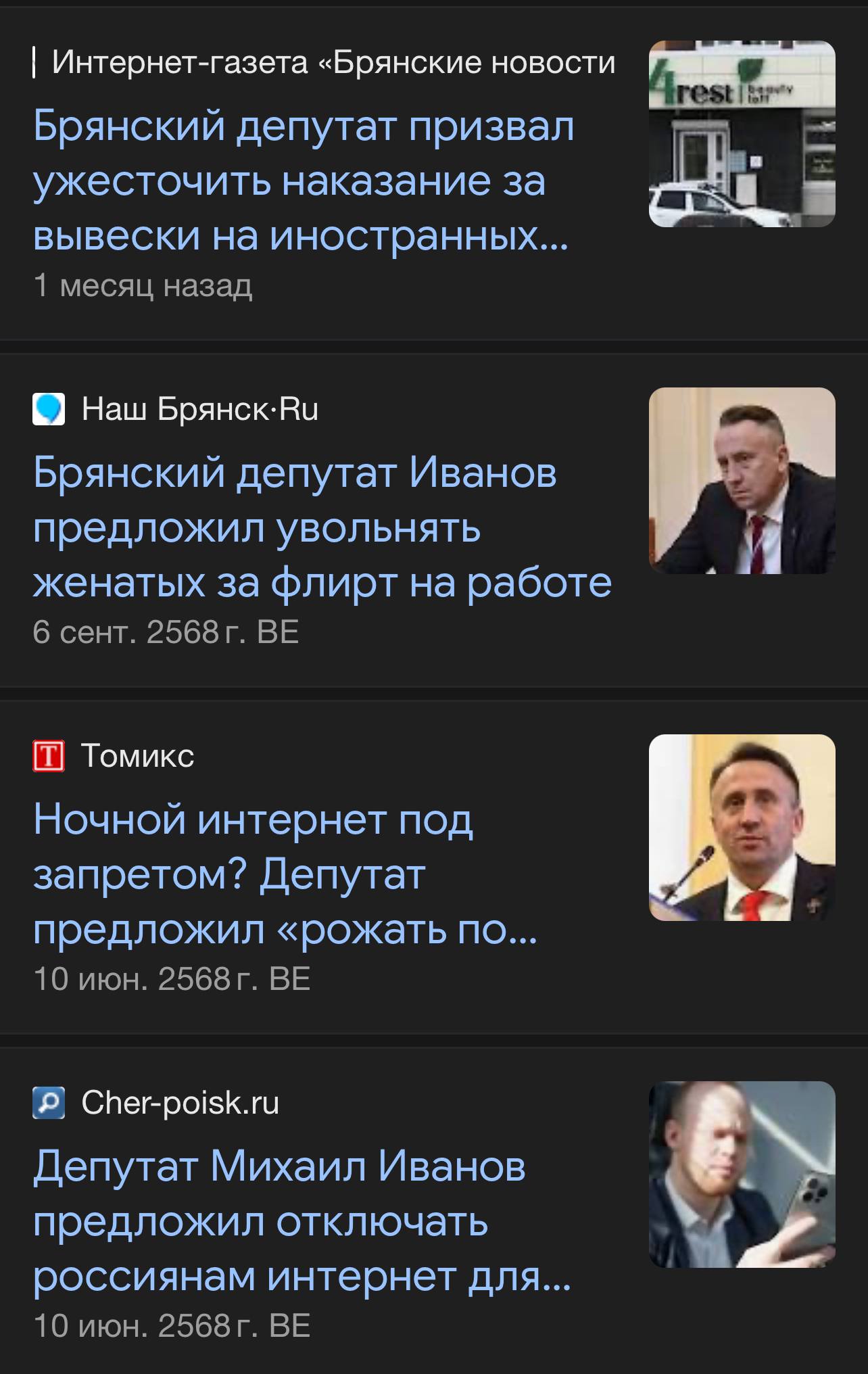
Task: Tap the 4rest storefront thumbnail
Action: click(x=742, y=134)
